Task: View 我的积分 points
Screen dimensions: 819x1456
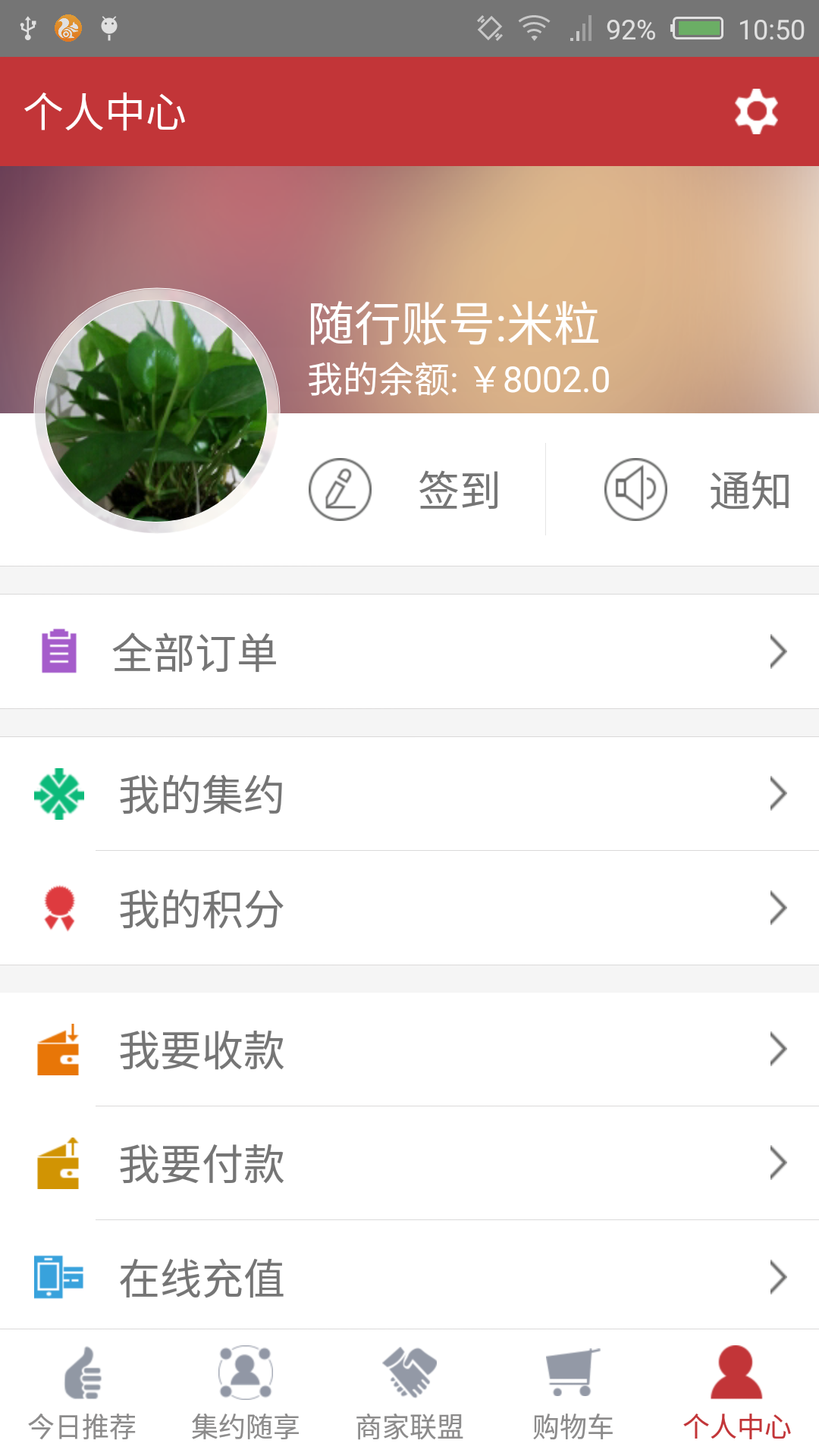Action: tap(409, 908)
